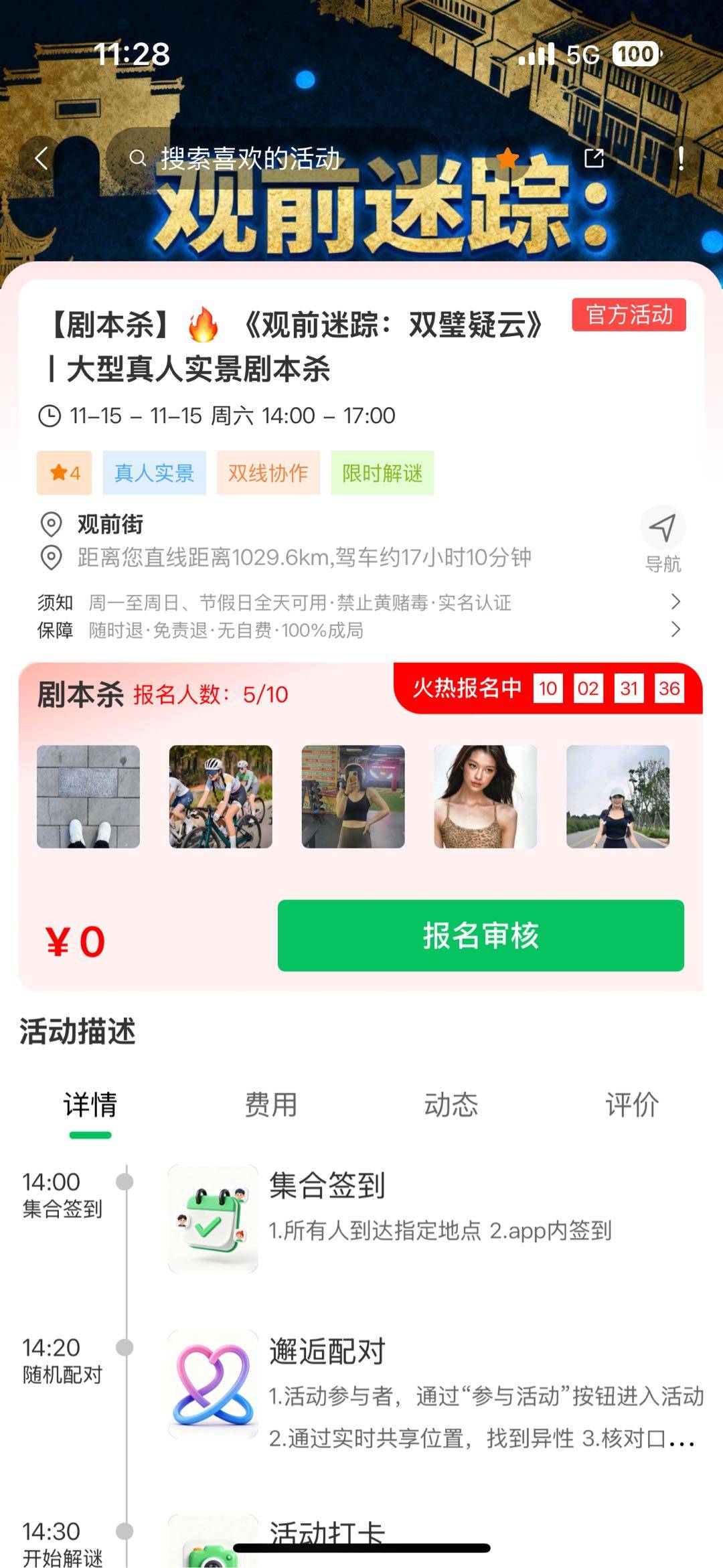Open the exclamation report icon
The height and width of the screenshot is (1568, 723).
pos(681,159)
